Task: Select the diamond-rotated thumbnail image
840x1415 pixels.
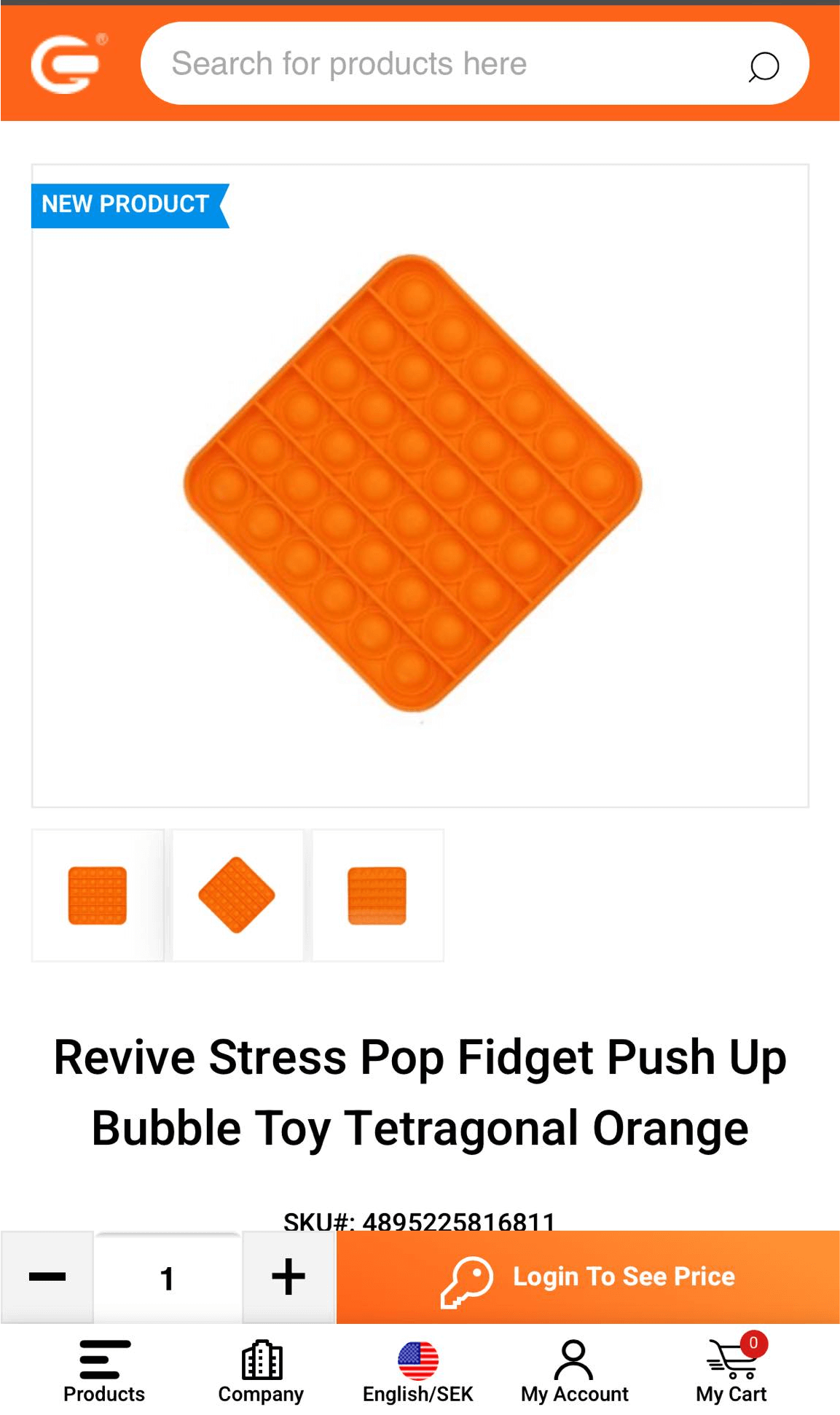Action: 238,895
